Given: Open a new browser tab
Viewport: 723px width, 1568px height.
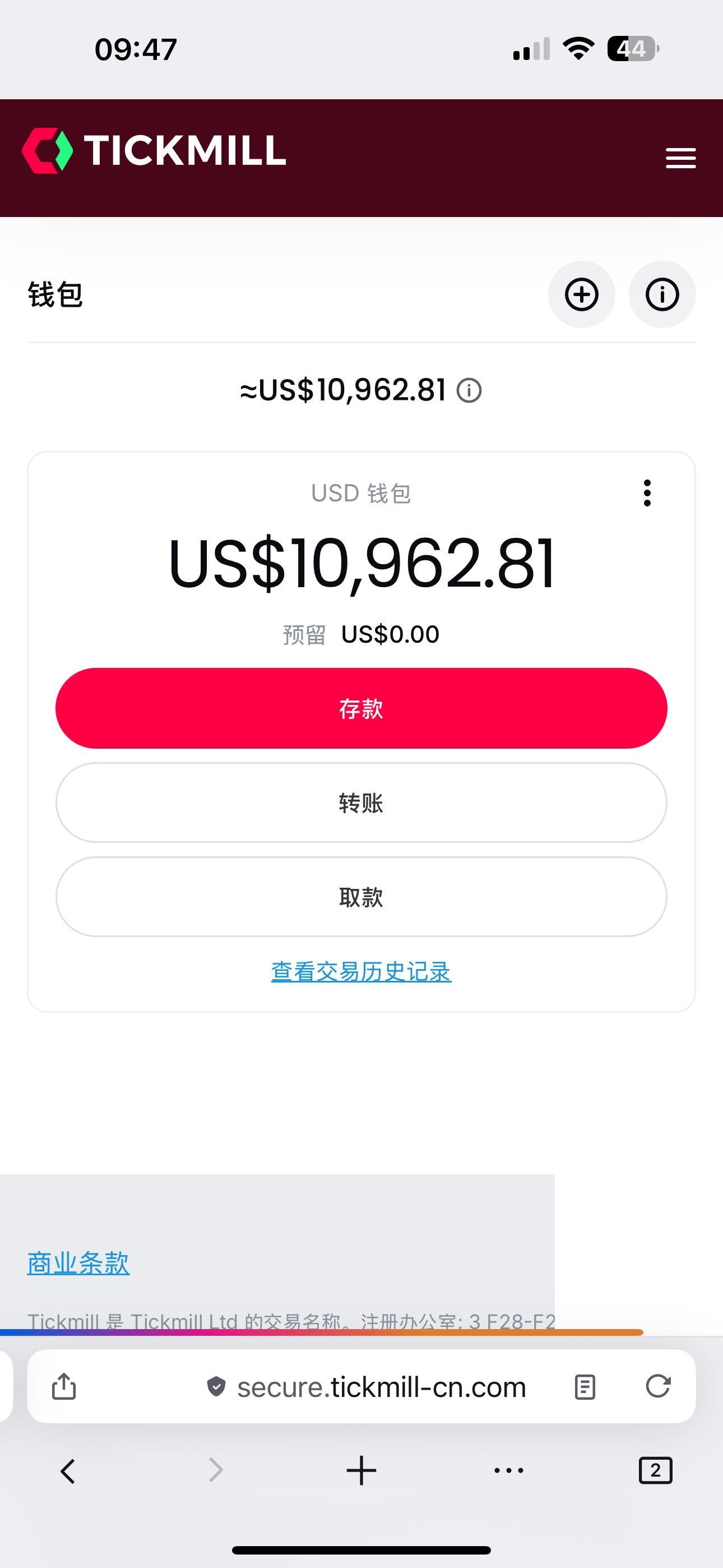Looking at the screenshot, I should (361, 1470).
